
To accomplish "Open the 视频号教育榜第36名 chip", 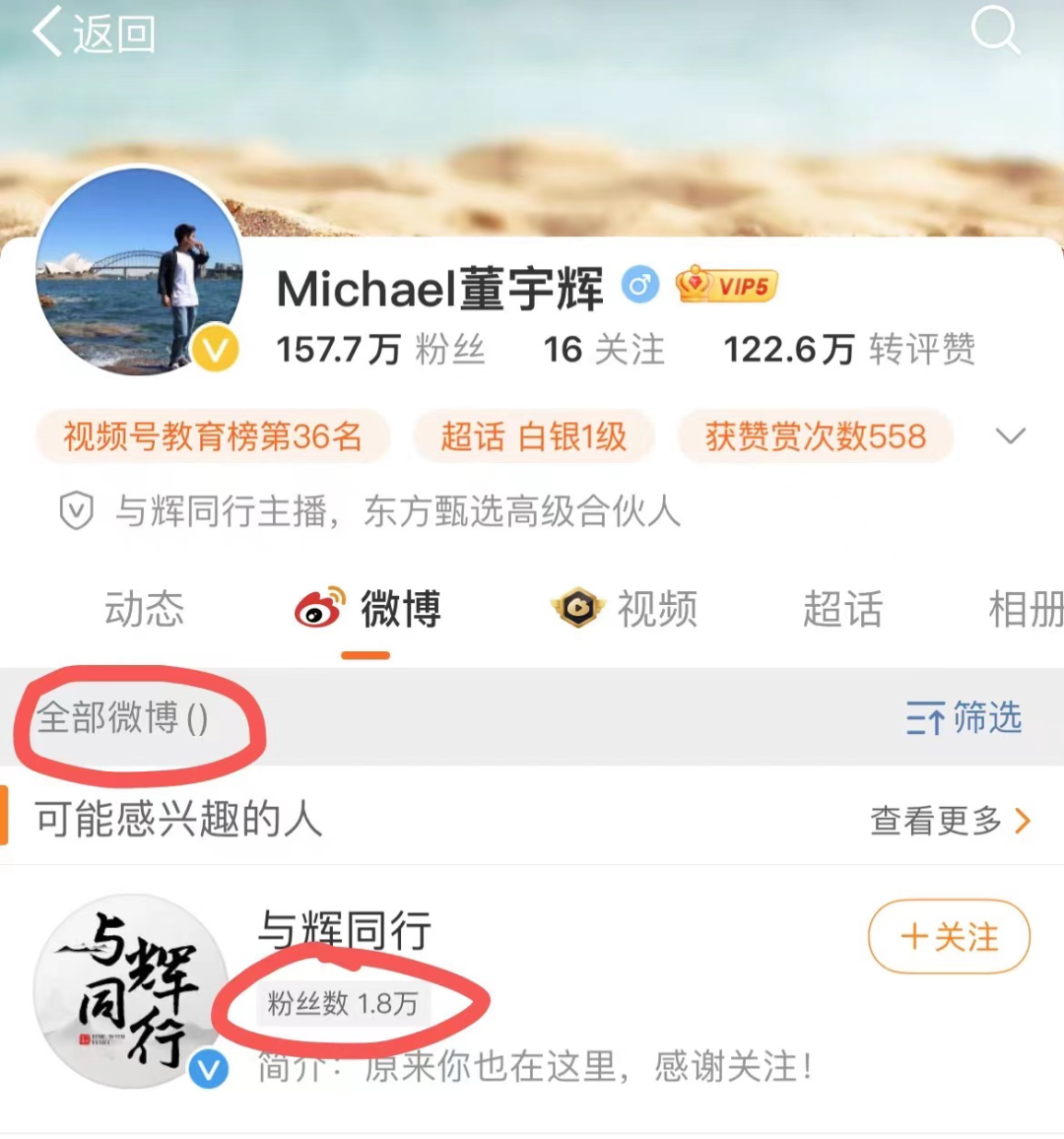I will tap(213, 436).
